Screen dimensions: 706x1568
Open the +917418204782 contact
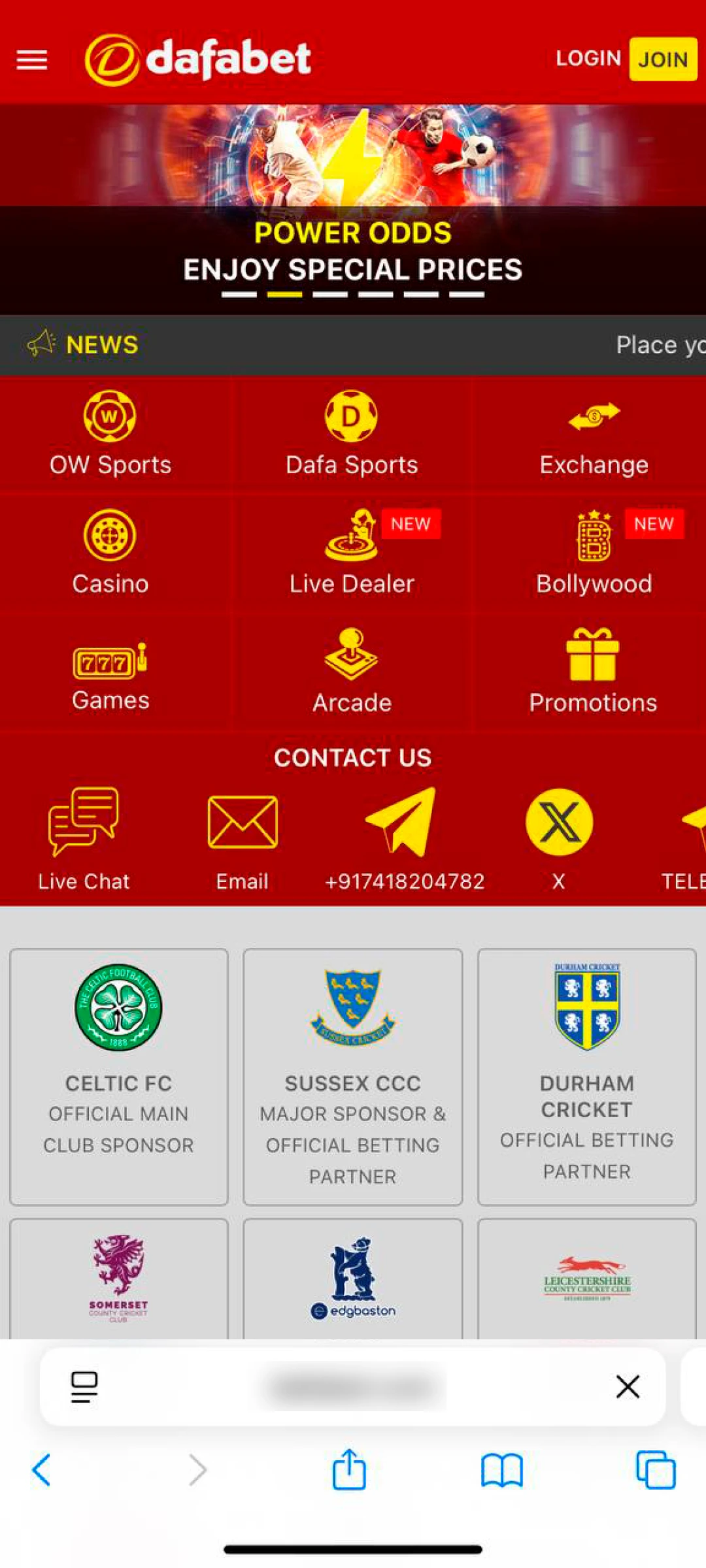pyautogui.click(x=404, y=839)
